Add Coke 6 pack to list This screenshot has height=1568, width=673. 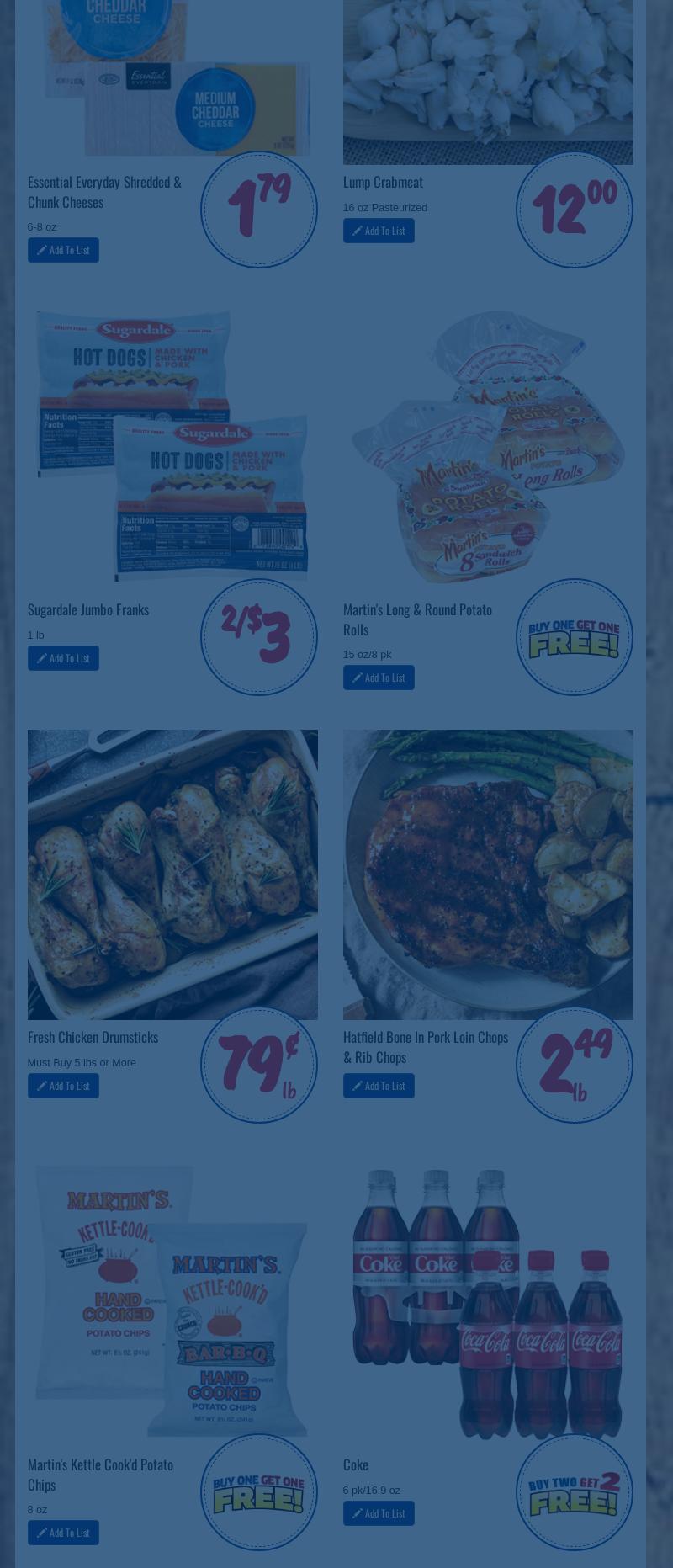point(379,1513)
